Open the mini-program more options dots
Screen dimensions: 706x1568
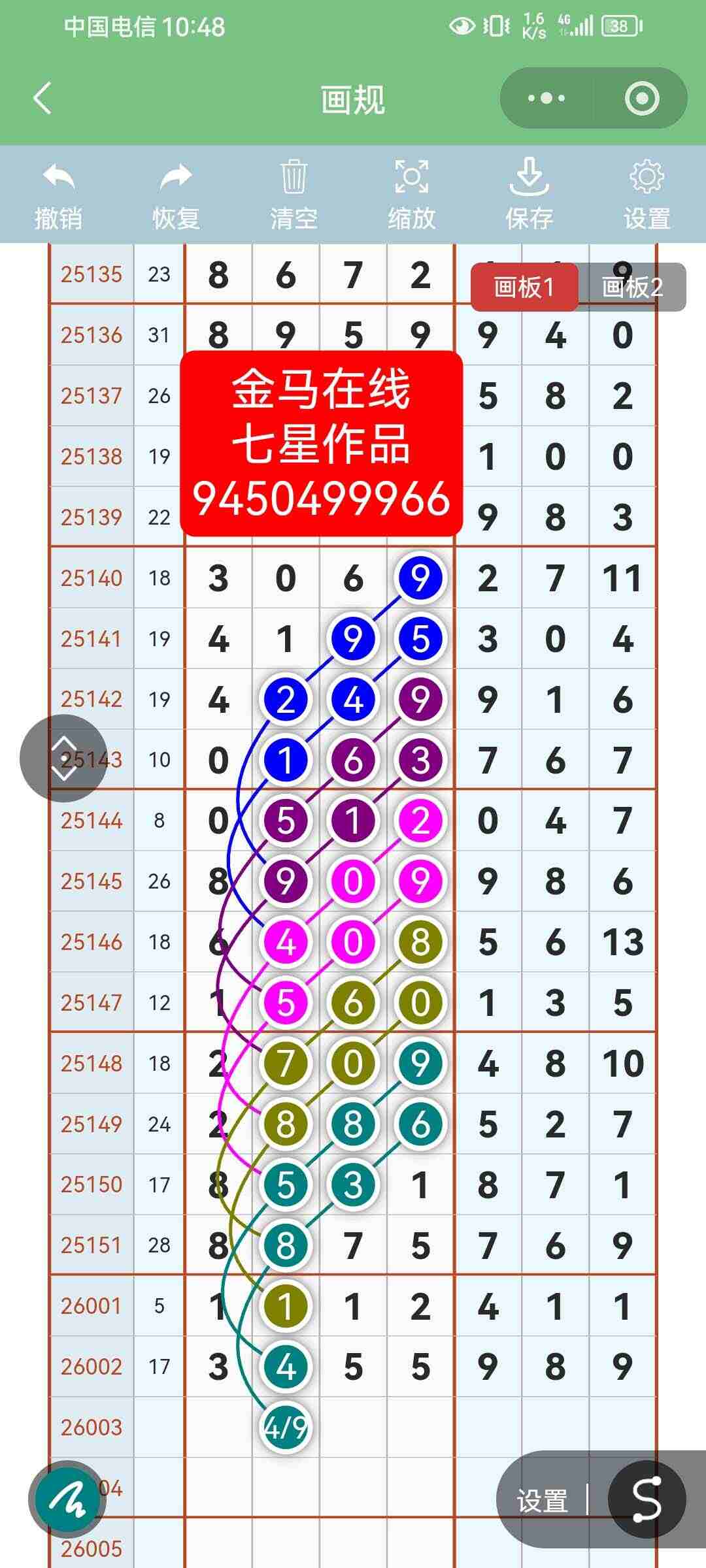tap(546, 97)
